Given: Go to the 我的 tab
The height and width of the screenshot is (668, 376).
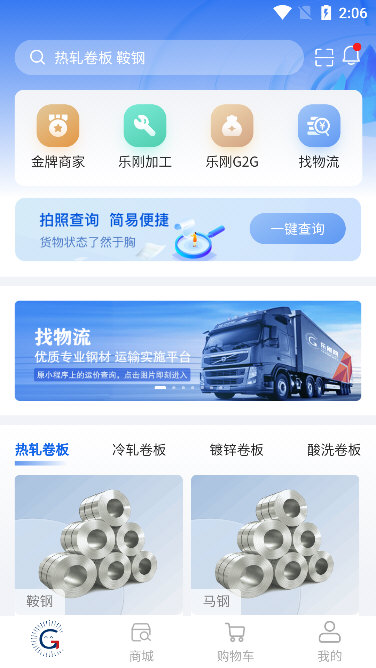Looking at the screenshot, I should point(329,642).
